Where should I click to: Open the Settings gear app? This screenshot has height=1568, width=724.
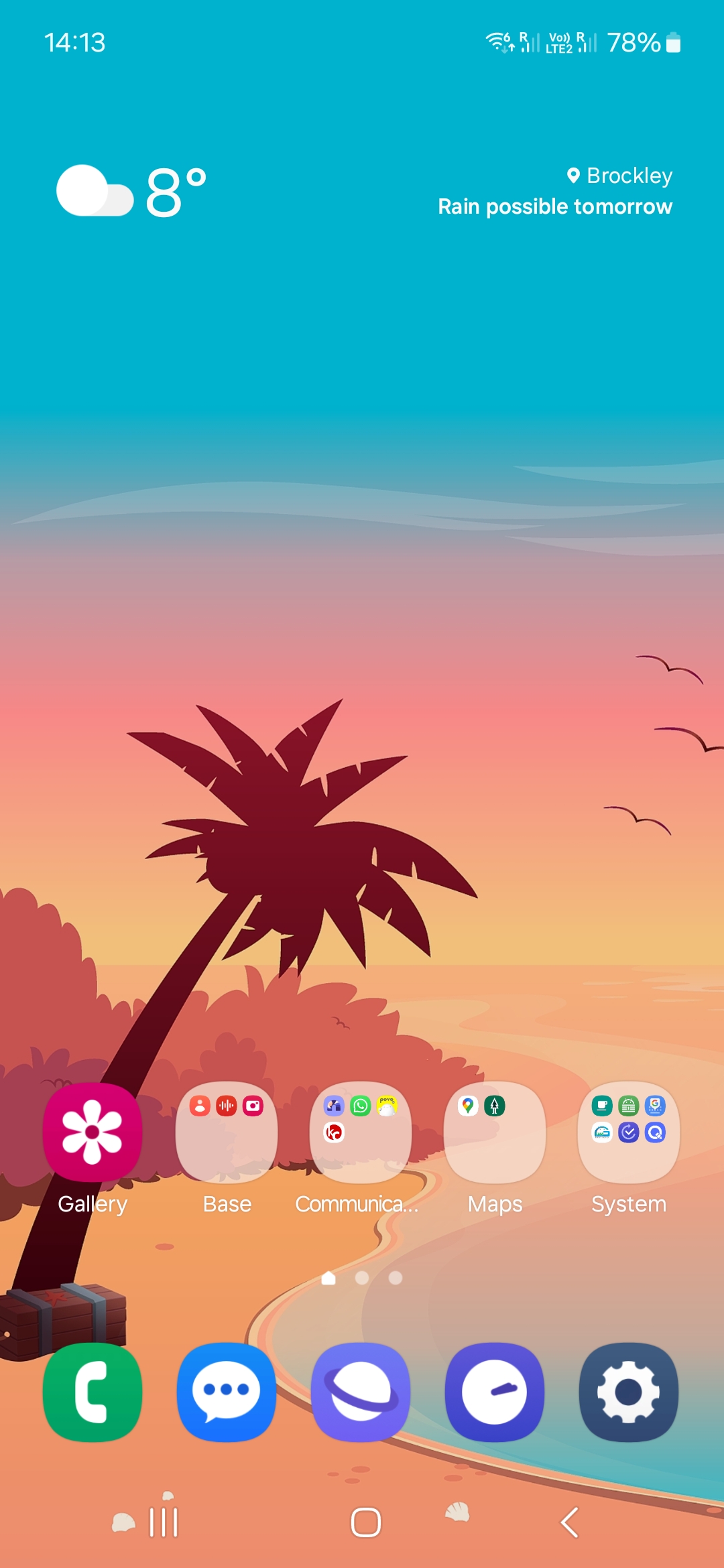tap(629, 1392)
